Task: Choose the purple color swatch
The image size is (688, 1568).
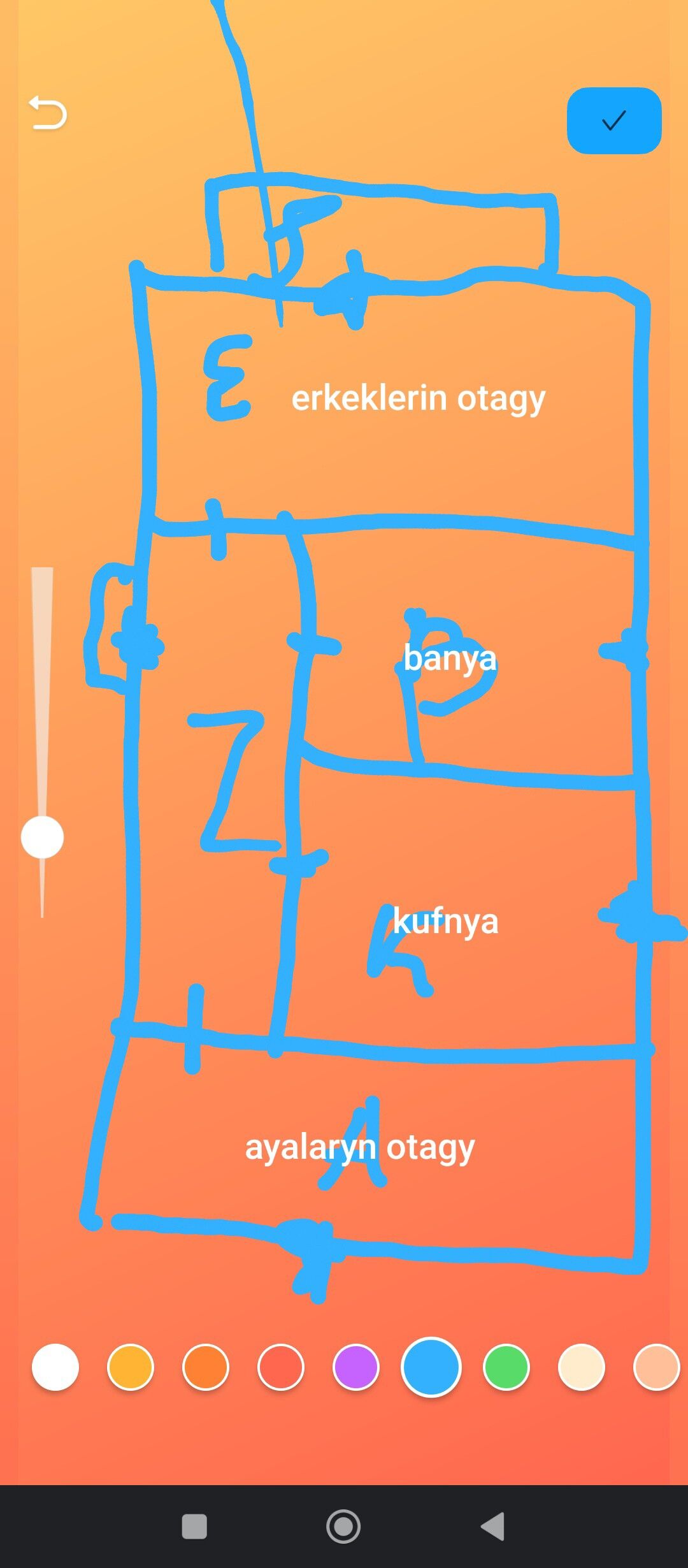Action: (x=356, y=1367)
